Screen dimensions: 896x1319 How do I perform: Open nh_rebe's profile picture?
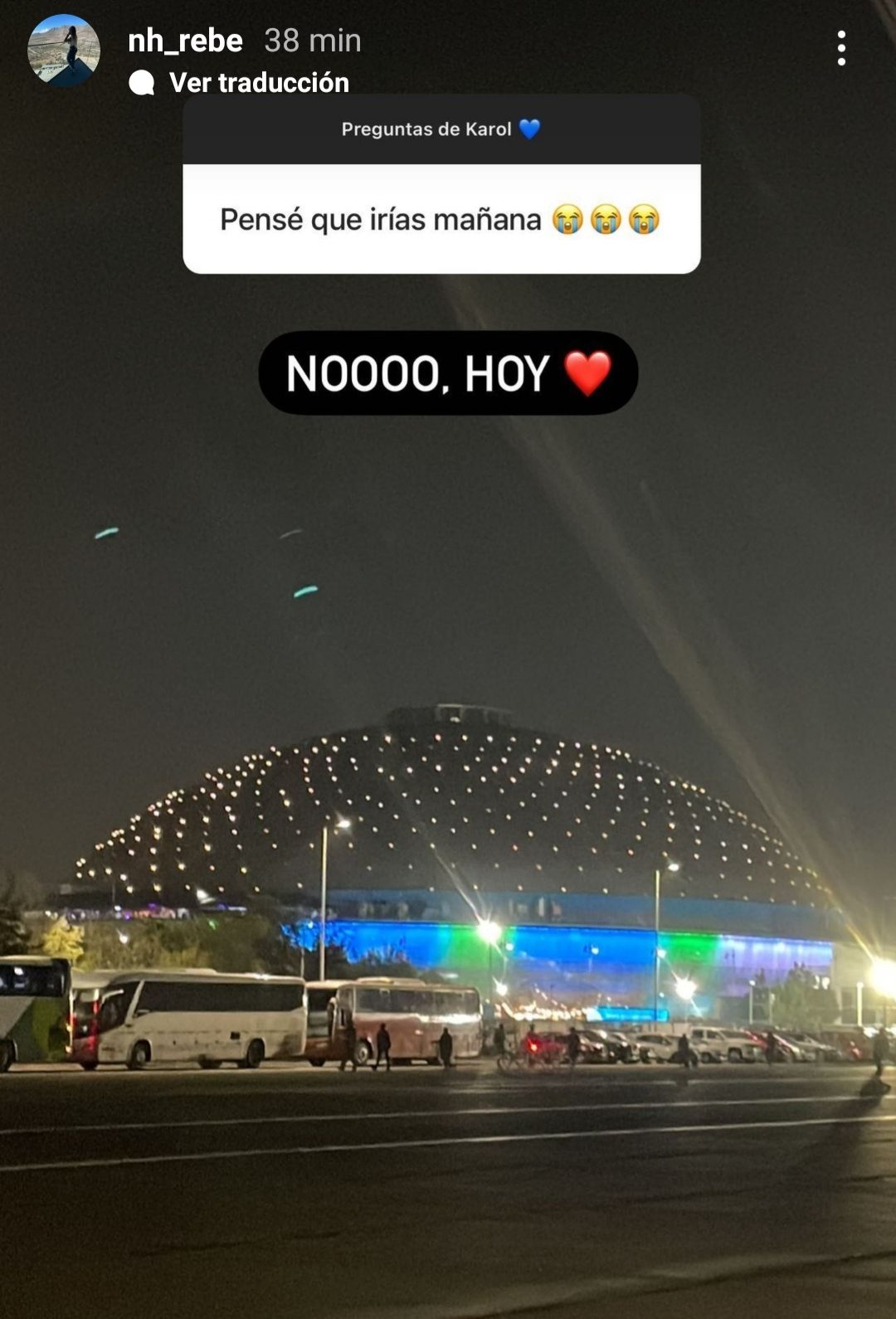coord(64,51)
